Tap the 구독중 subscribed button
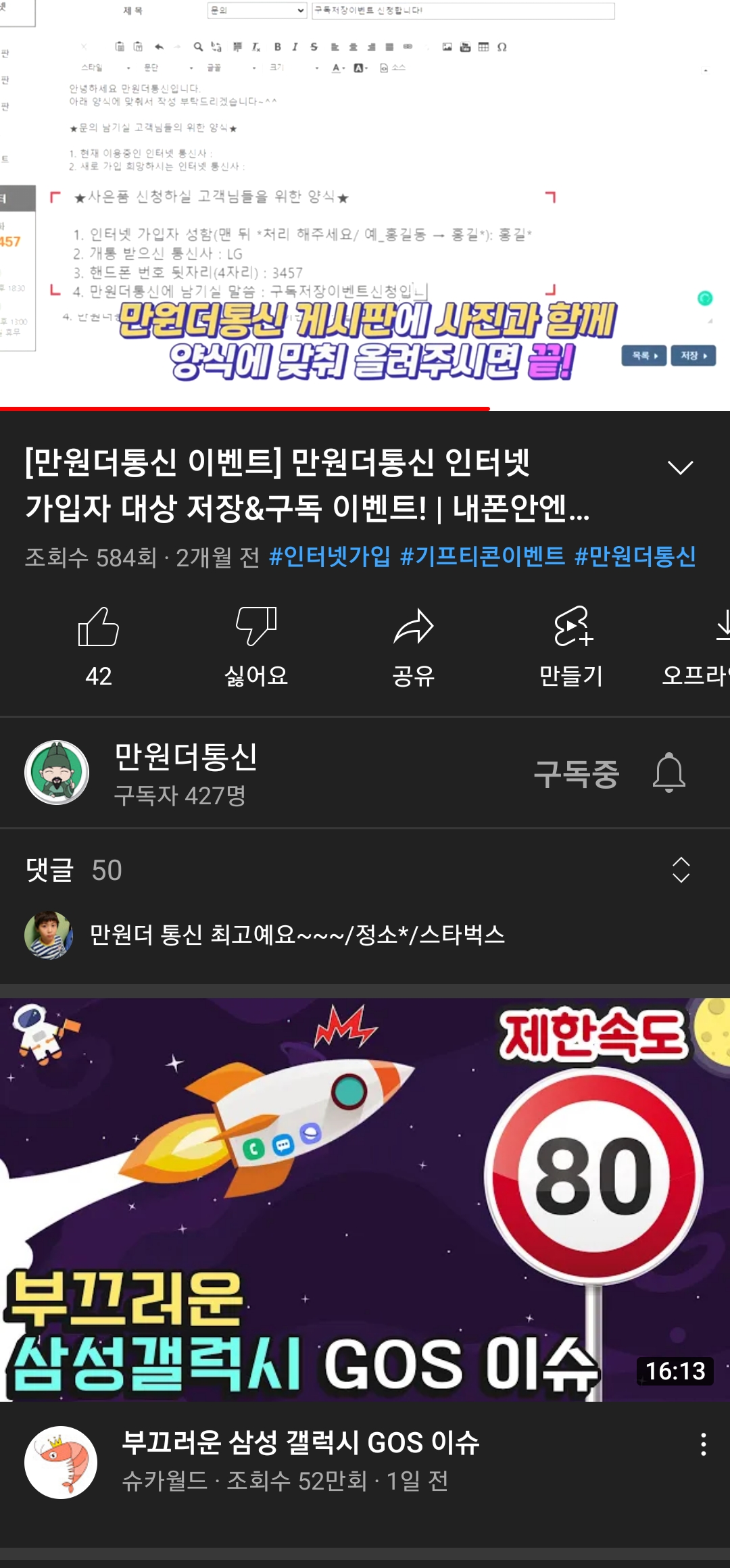This screenshot has height=1568, width=730. tap(576, 774)
